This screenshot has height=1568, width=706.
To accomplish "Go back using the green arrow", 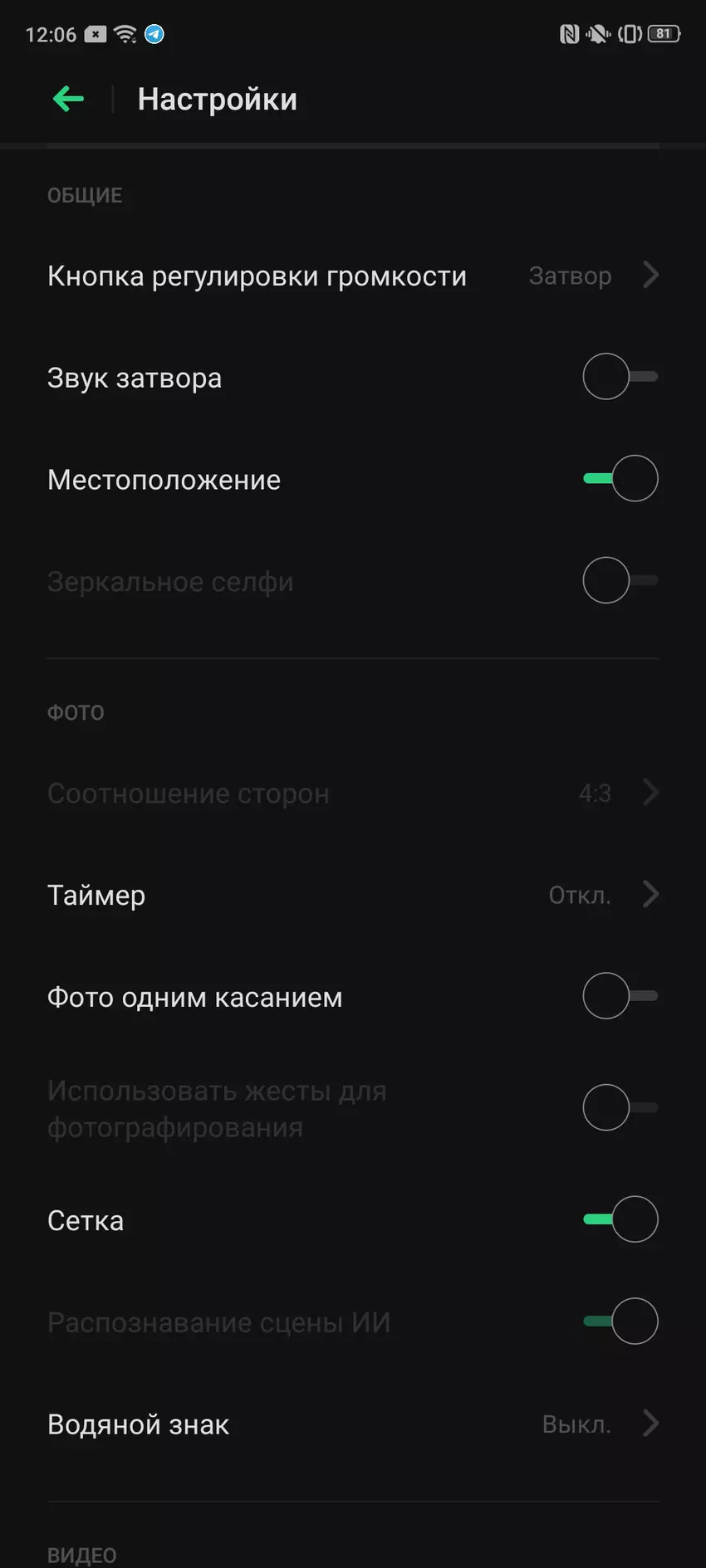I will [68, 100].
